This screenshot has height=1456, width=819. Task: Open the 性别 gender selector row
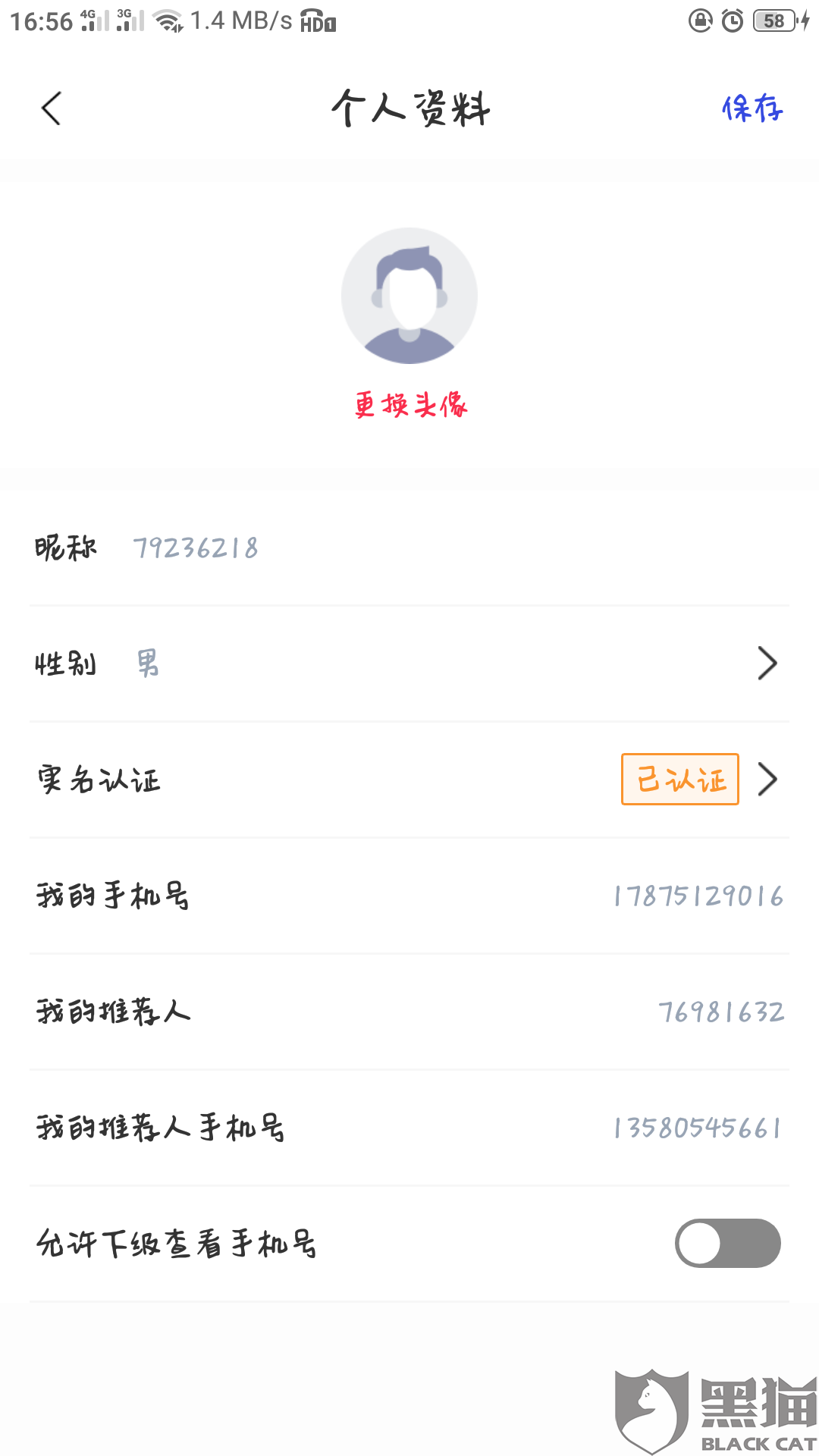pos(409,664)
